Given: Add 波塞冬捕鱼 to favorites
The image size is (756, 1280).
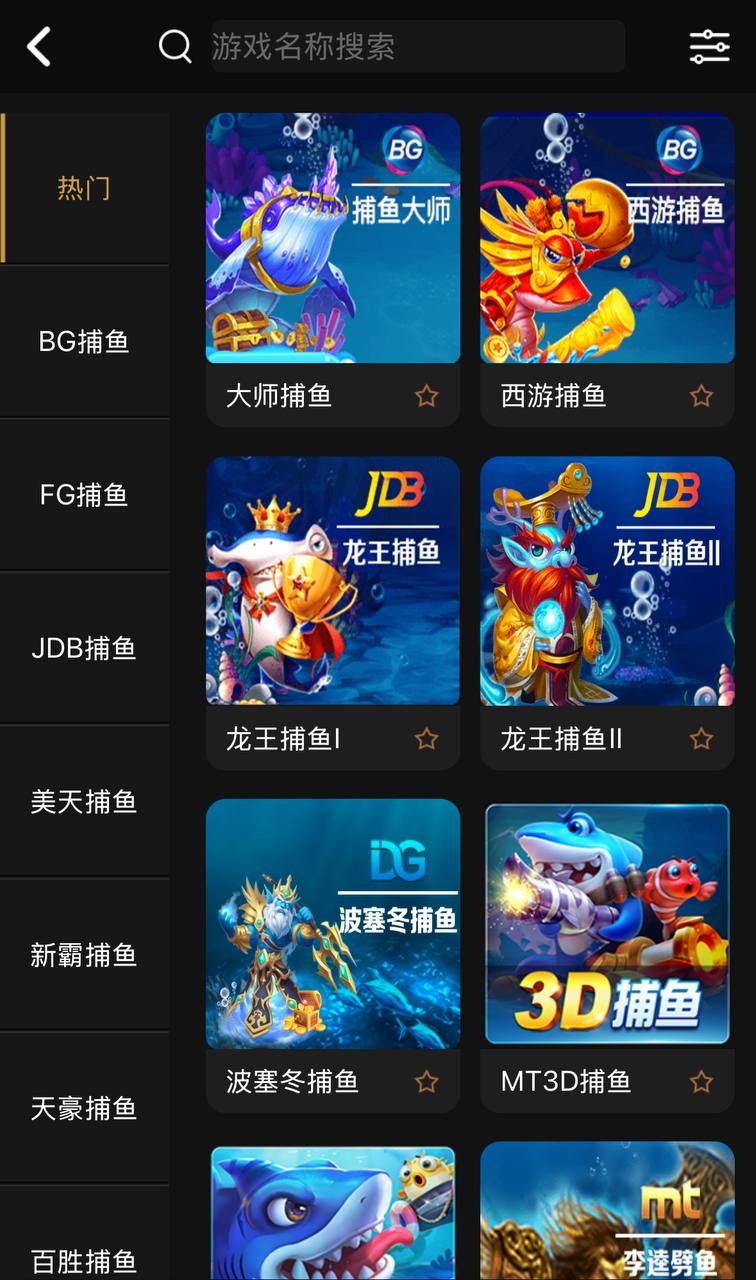Looking at the screenshot, I should click(x=427, y=1082).
